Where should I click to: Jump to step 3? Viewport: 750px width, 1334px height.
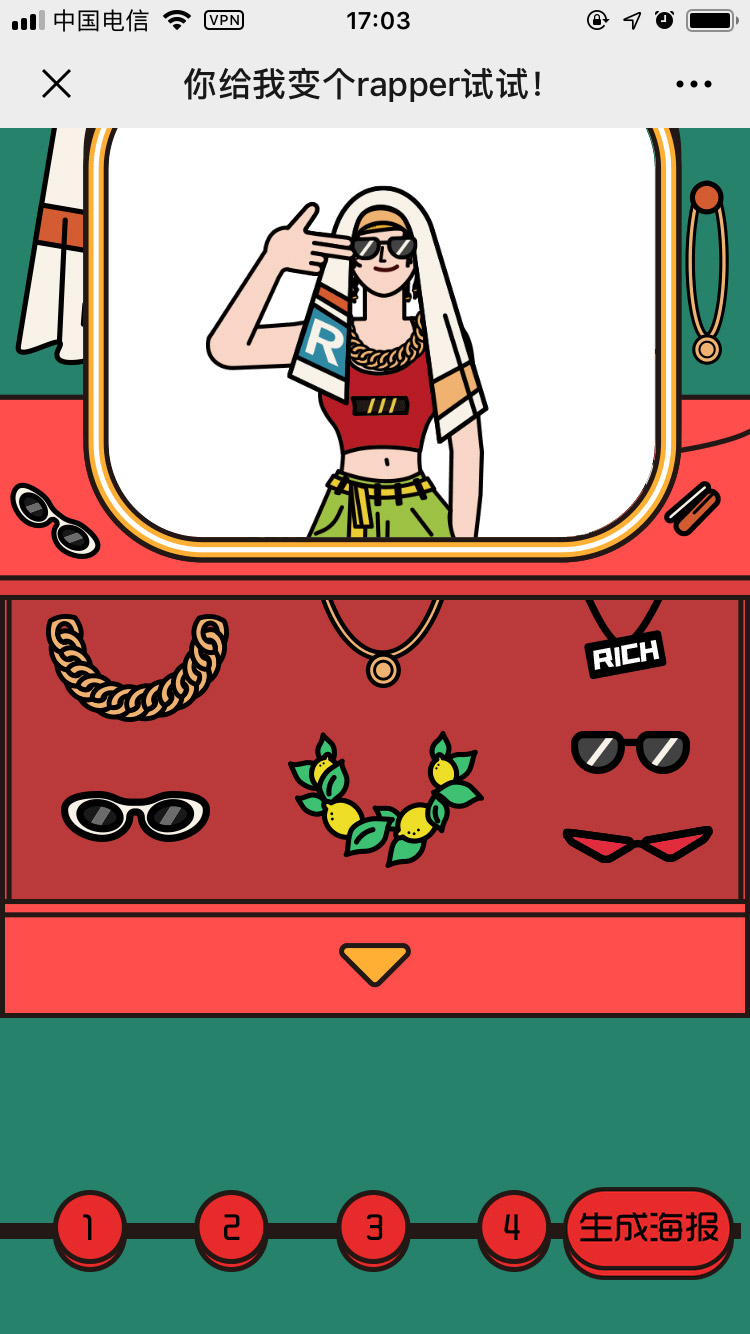point(373,1227)
